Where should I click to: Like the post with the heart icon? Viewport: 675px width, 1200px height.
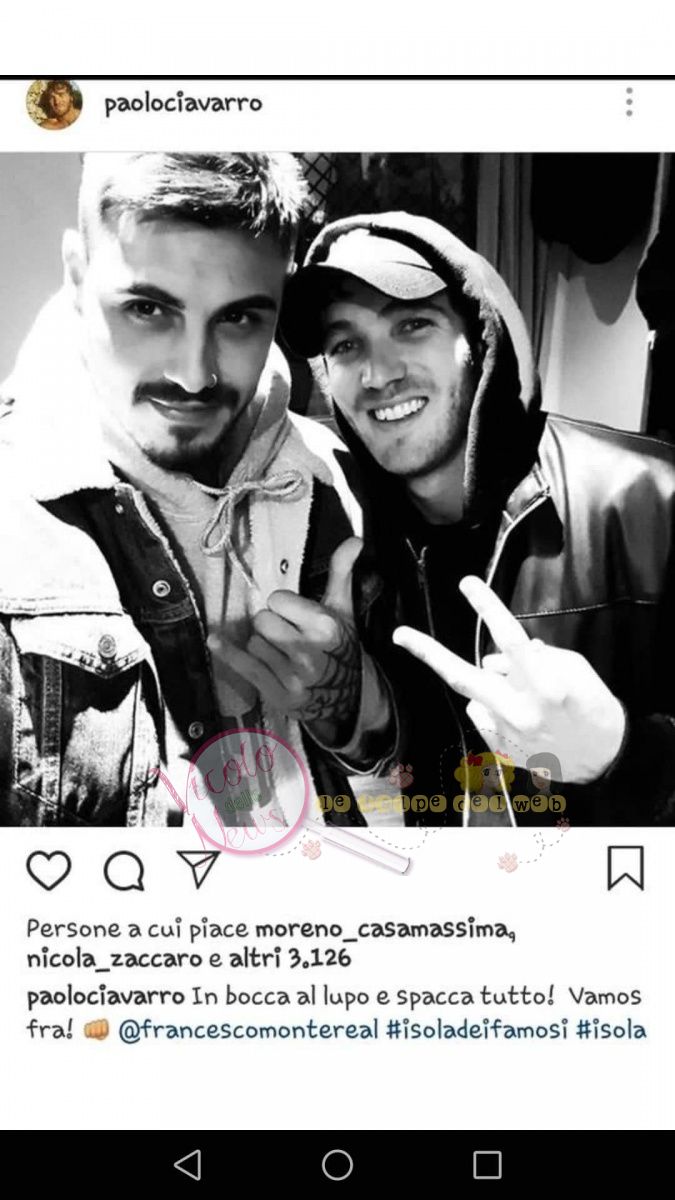pyautogui.click(x=48, y=870)
